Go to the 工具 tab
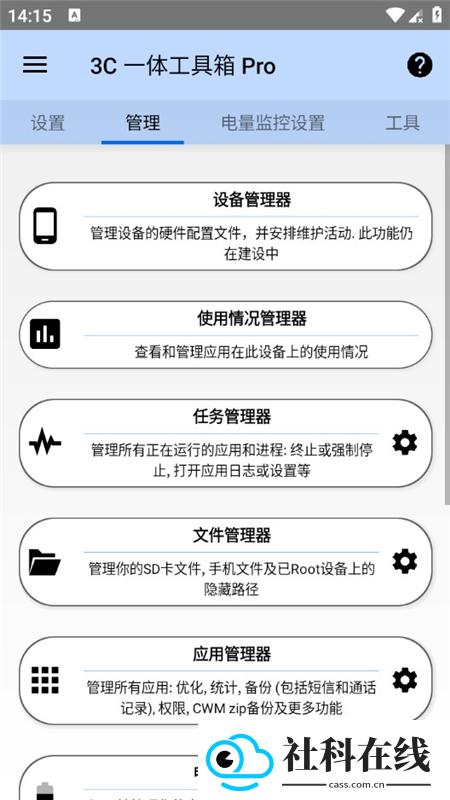This screenshot has height=800, width=450. (x=403, y=123)
